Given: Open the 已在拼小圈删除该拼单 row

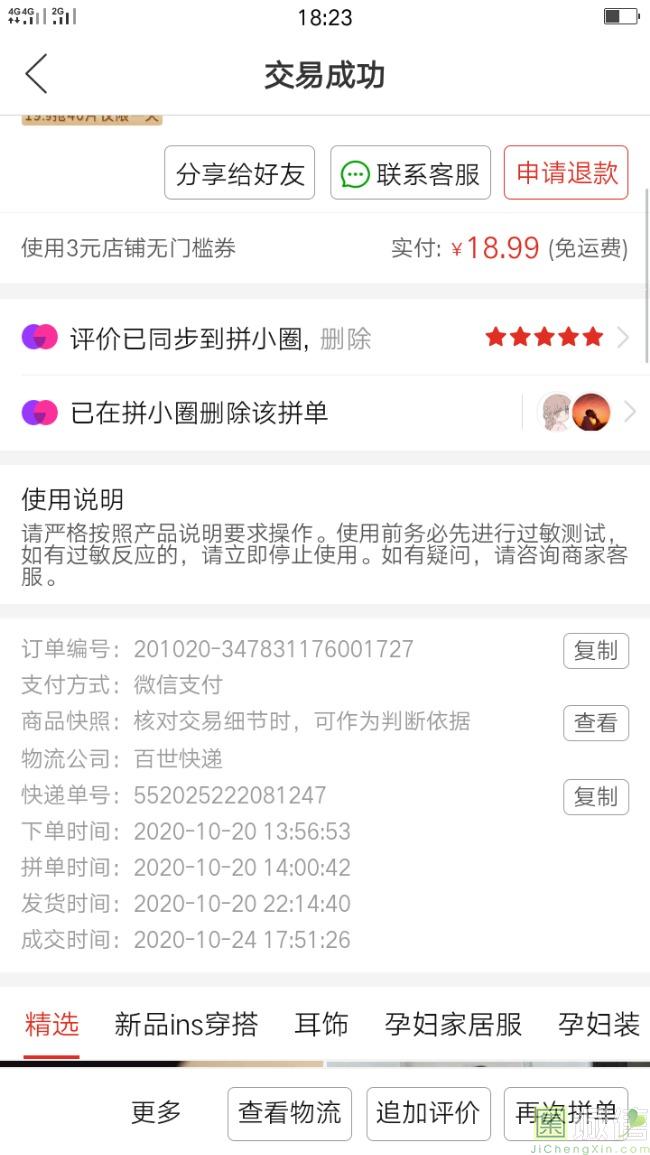Looking at the screenshot, I should point(325,412).
